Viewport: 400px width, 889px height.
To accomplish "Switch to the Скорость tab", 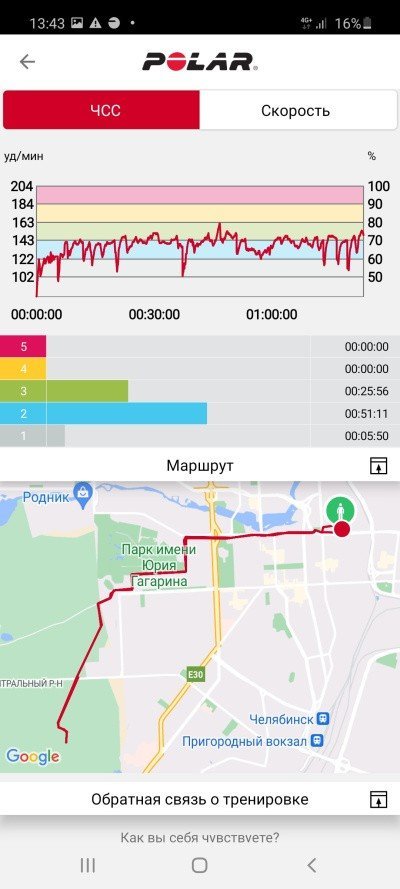I will pyautogui.click(x=298, y=110).
